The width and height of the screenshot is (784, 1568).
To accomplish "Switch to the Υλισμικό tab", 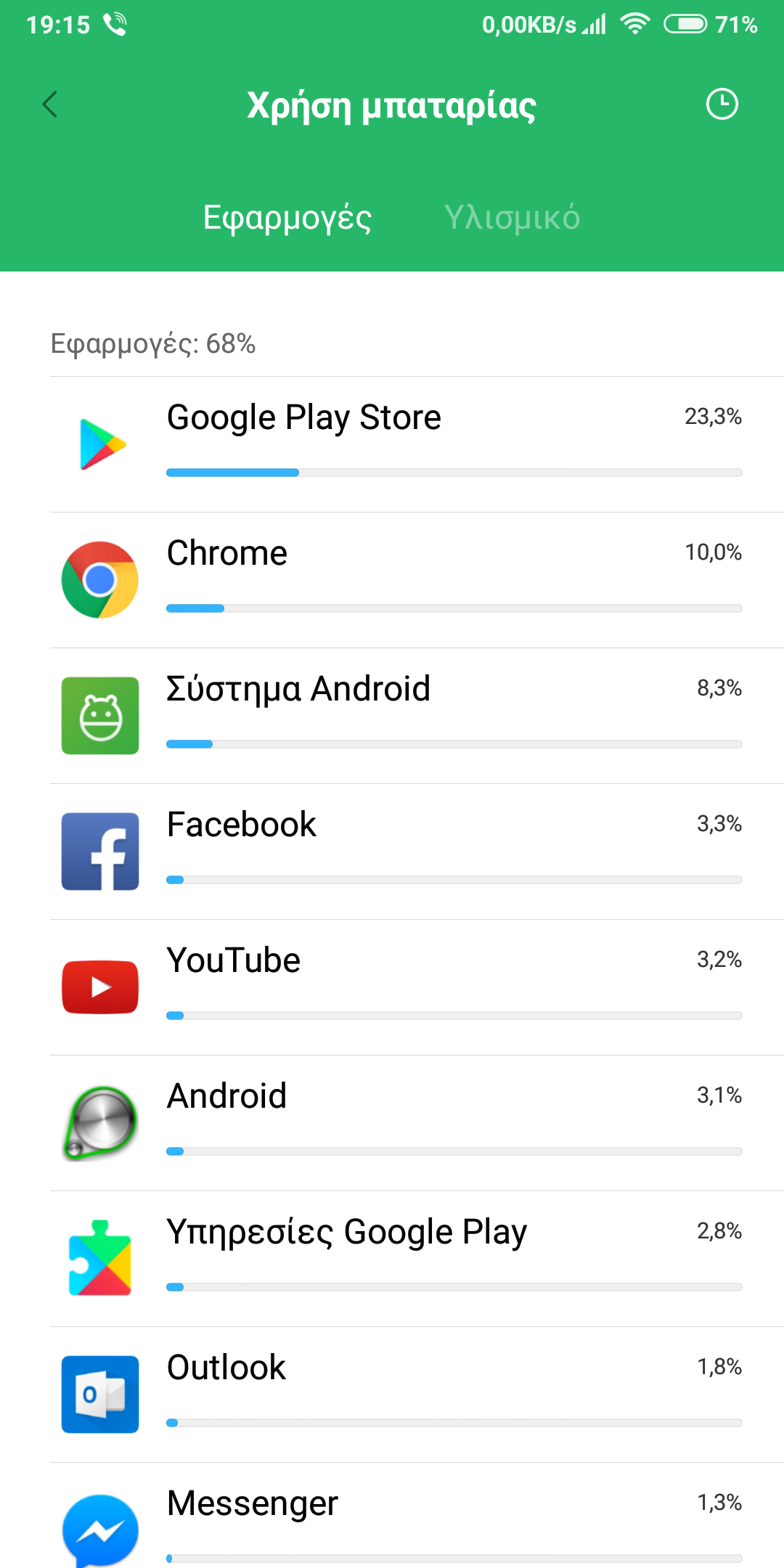I will 512,217.
